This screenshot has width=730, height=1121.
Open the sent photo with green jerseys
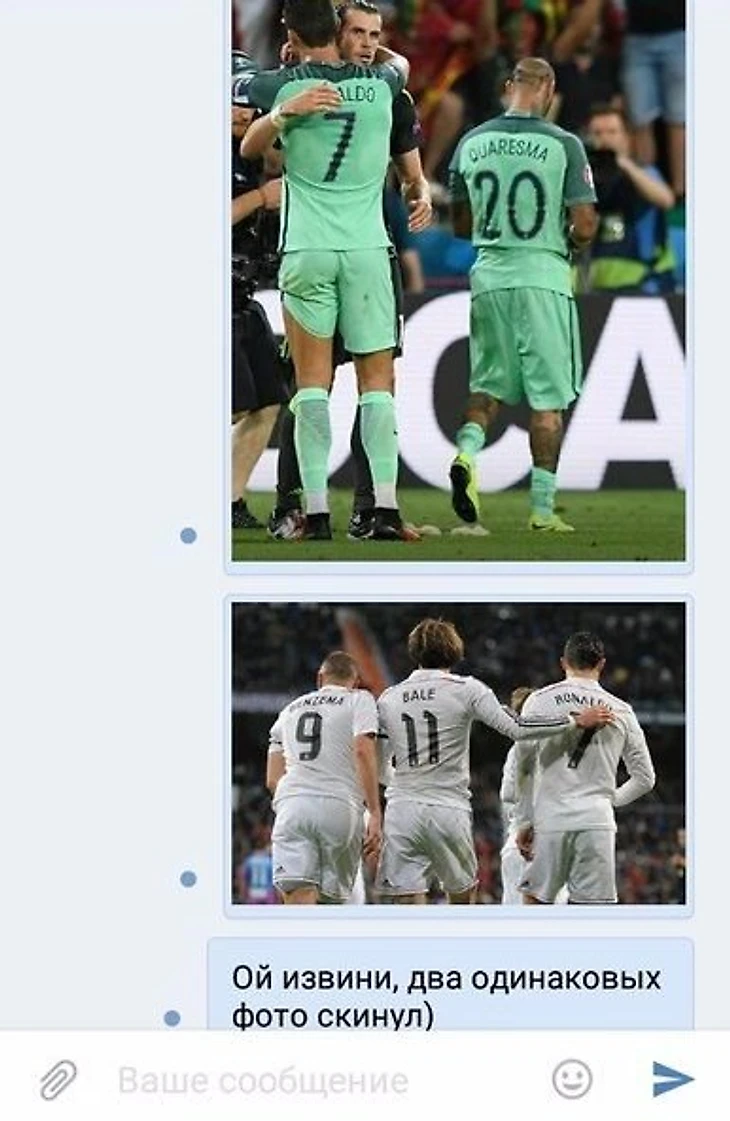tap(458, 280)
